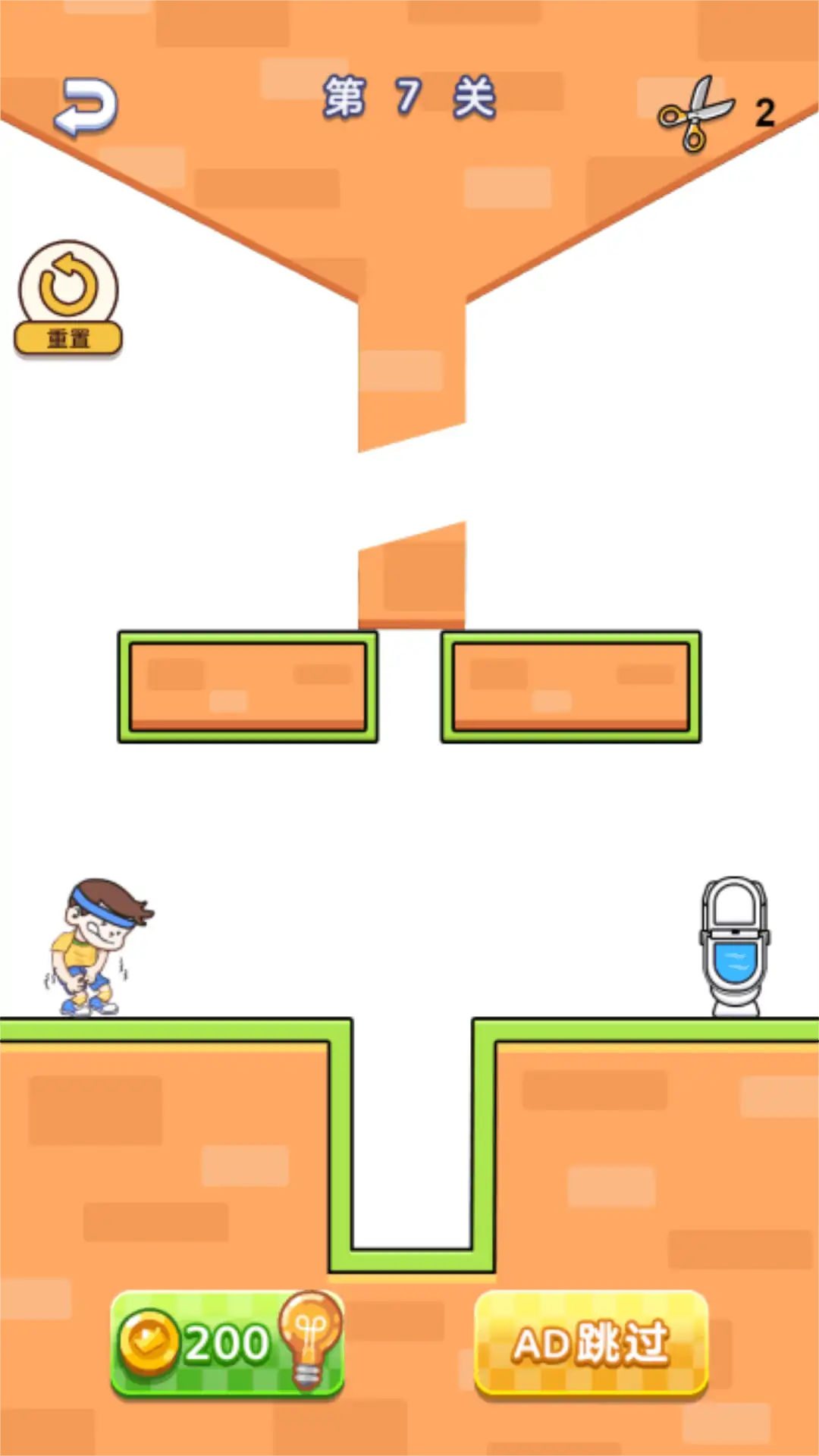Tap AD跳过 to skip the level
Viewport: 819px width, 1456px height.
point(591,1344)
